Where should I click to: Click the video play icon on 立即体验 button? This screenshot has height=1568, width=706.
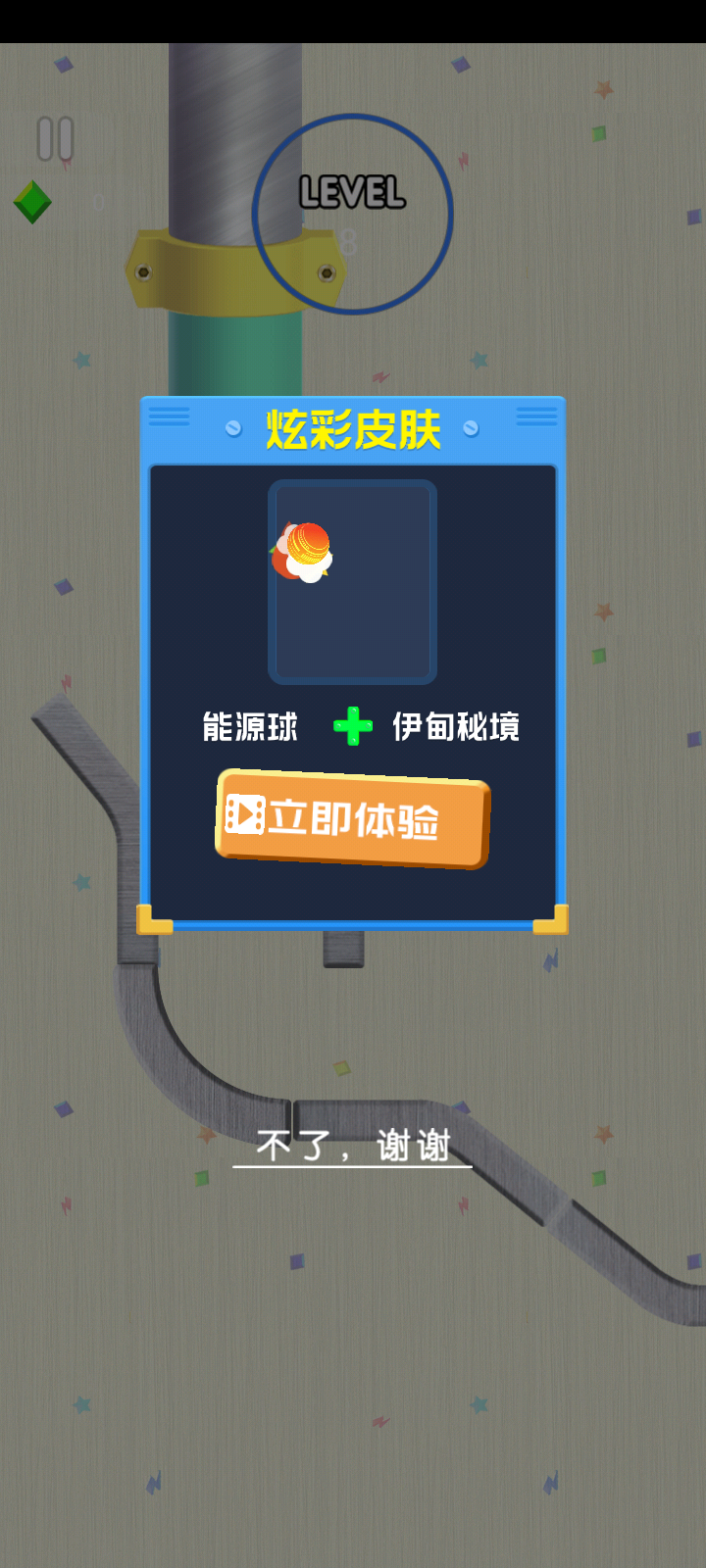click(x=245, y=814)
